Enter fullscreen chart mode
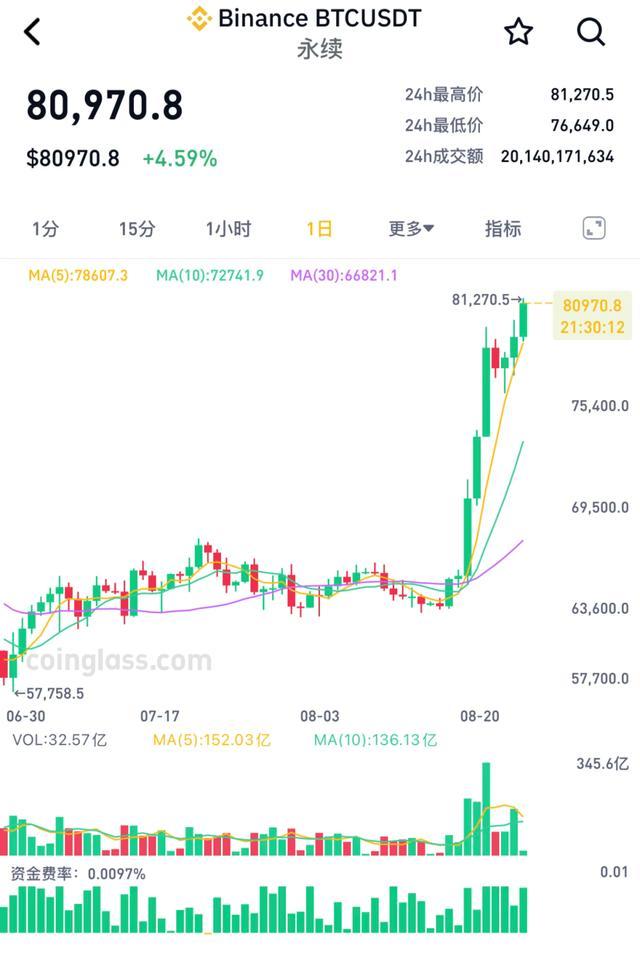The height and width of the screenshot is (958, 640). pyautogui.click(x=594, y=229)
